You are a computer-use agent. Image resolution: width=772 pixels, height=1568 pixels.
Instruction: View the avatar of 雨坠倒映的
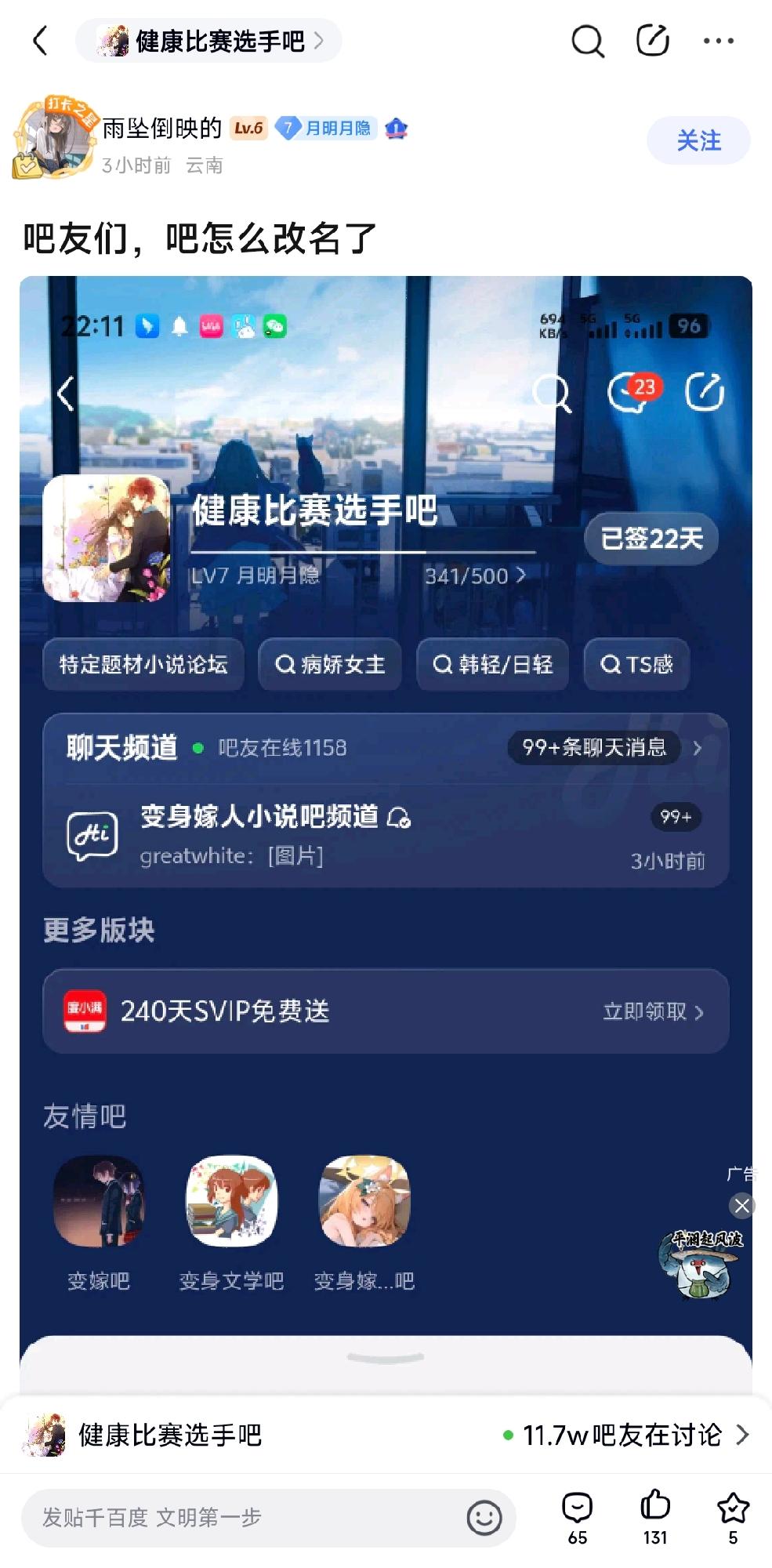(55, 139)
